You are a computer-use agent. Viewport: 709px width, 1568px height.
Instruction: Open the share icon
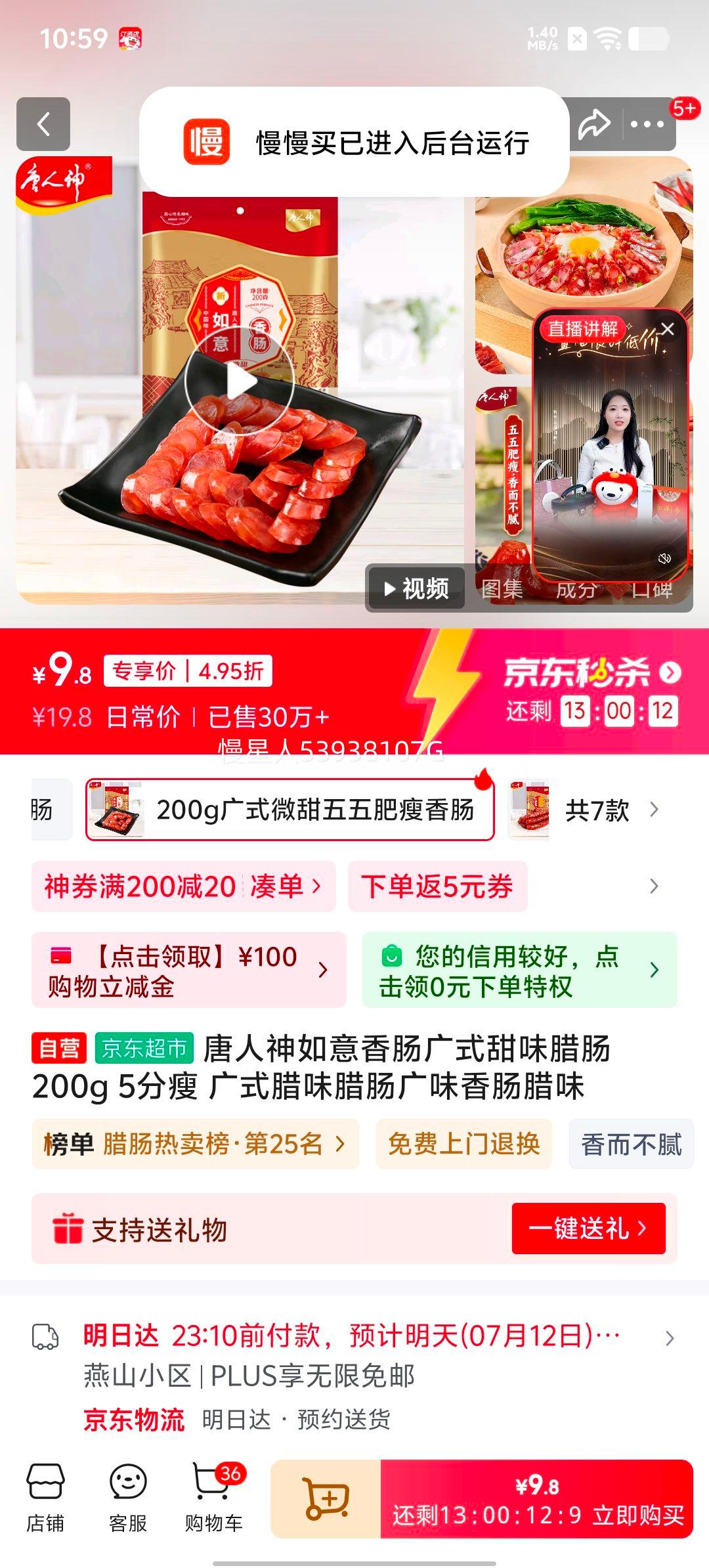(594, 123)
